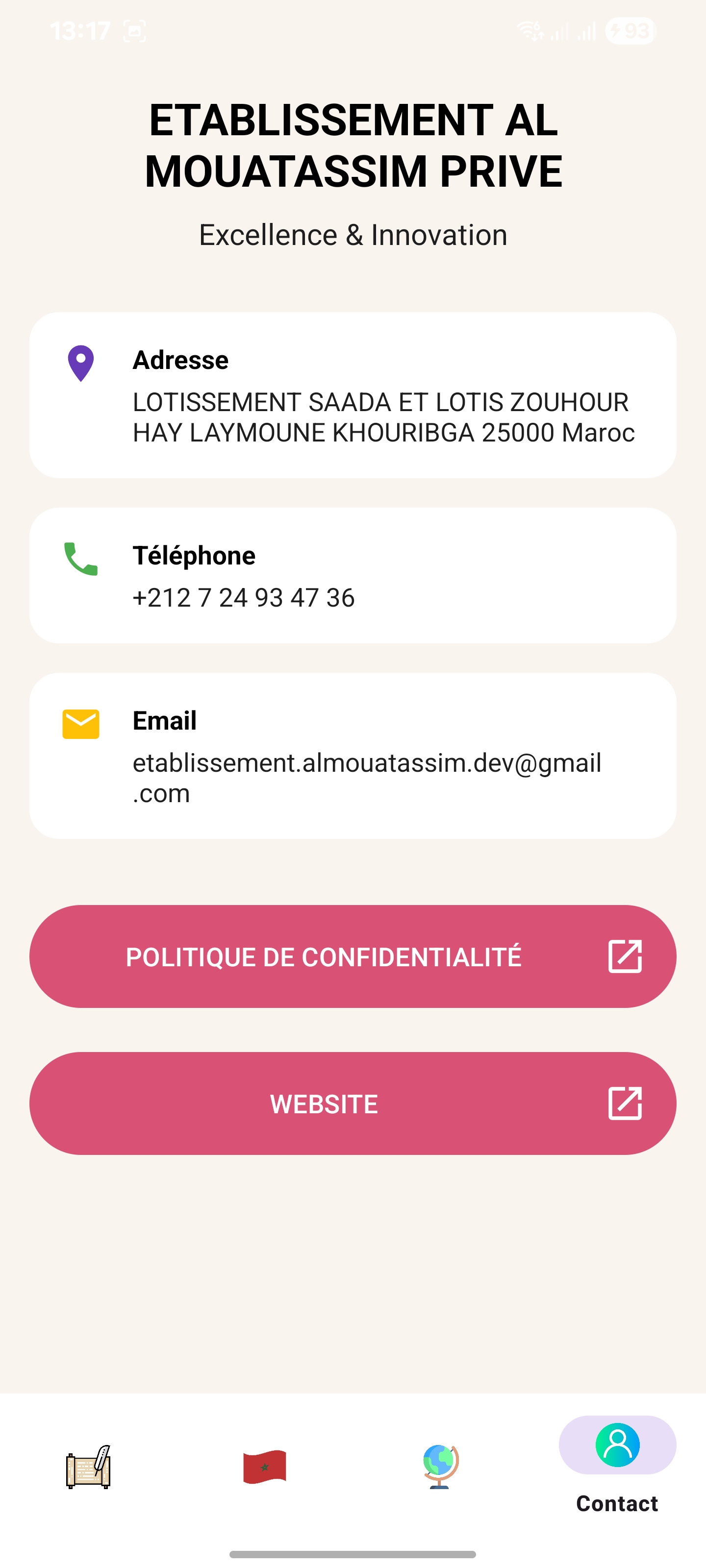Switch to the globe tab
This screenshot has width=706, height=1568.
coord(440,1467)
